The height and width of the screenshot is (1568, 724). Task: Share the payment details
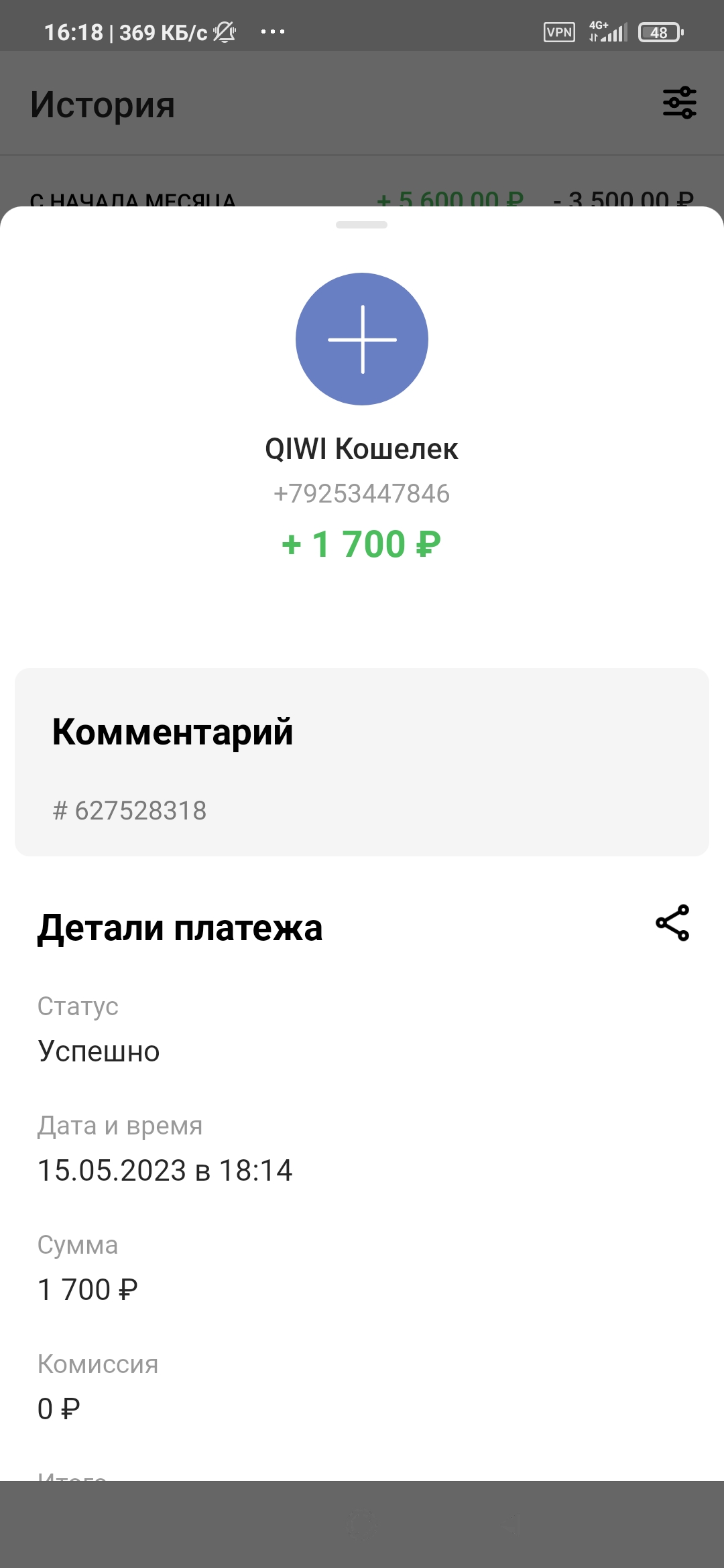click(672, 923)
